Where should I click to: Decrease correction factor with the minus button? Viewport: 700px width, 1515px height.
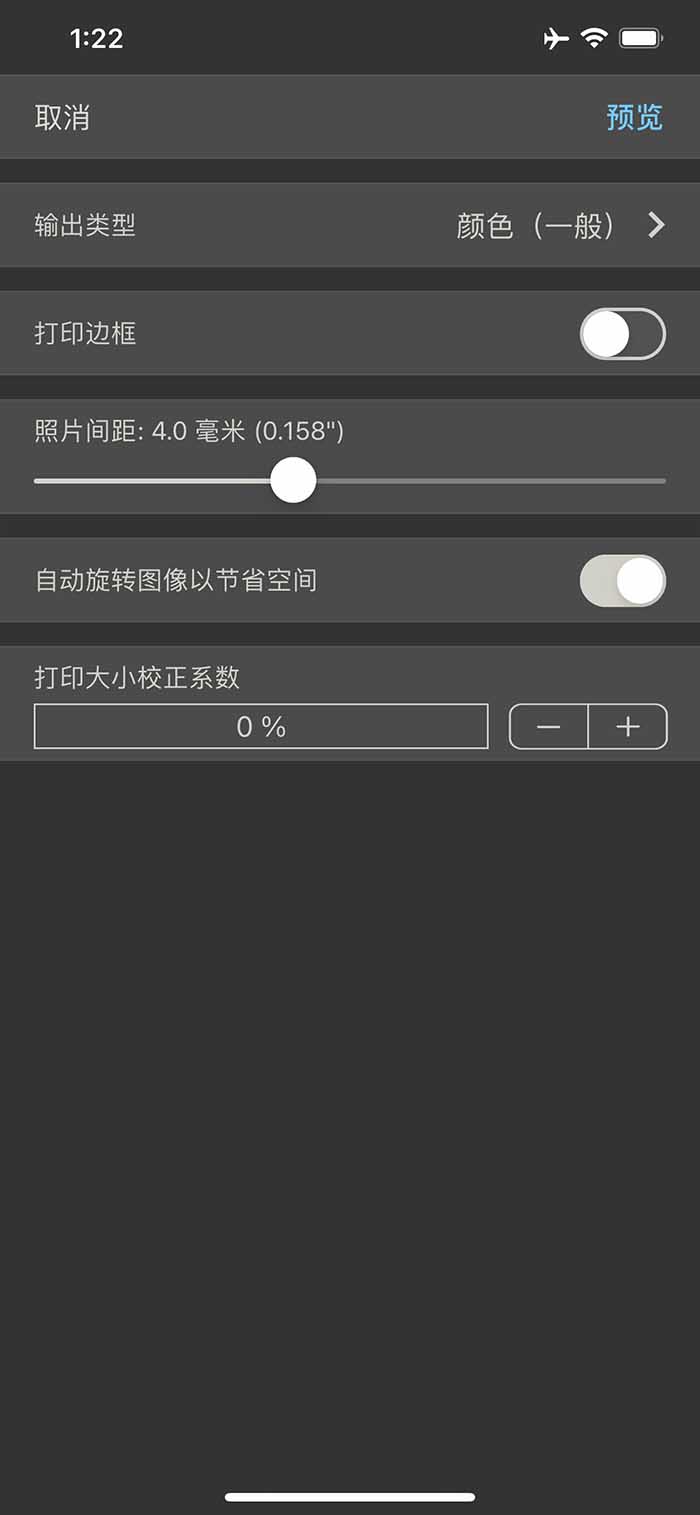[x=548, y=727]
